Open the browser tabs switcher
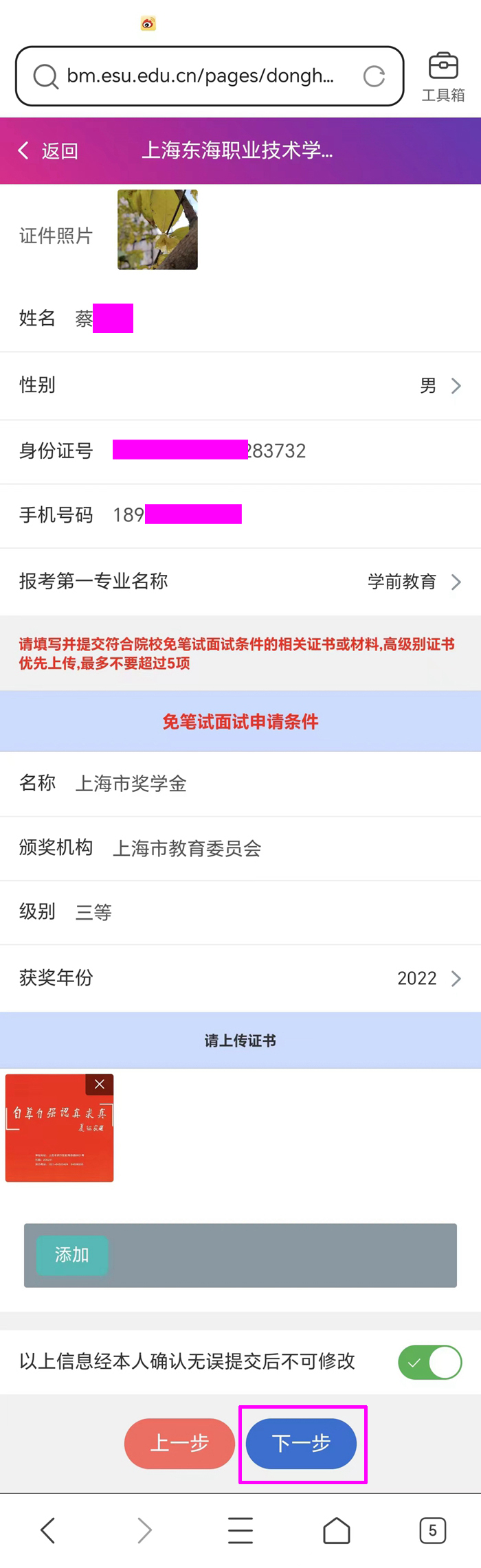Screen dimensions: 481x1568 [432, 1530]
